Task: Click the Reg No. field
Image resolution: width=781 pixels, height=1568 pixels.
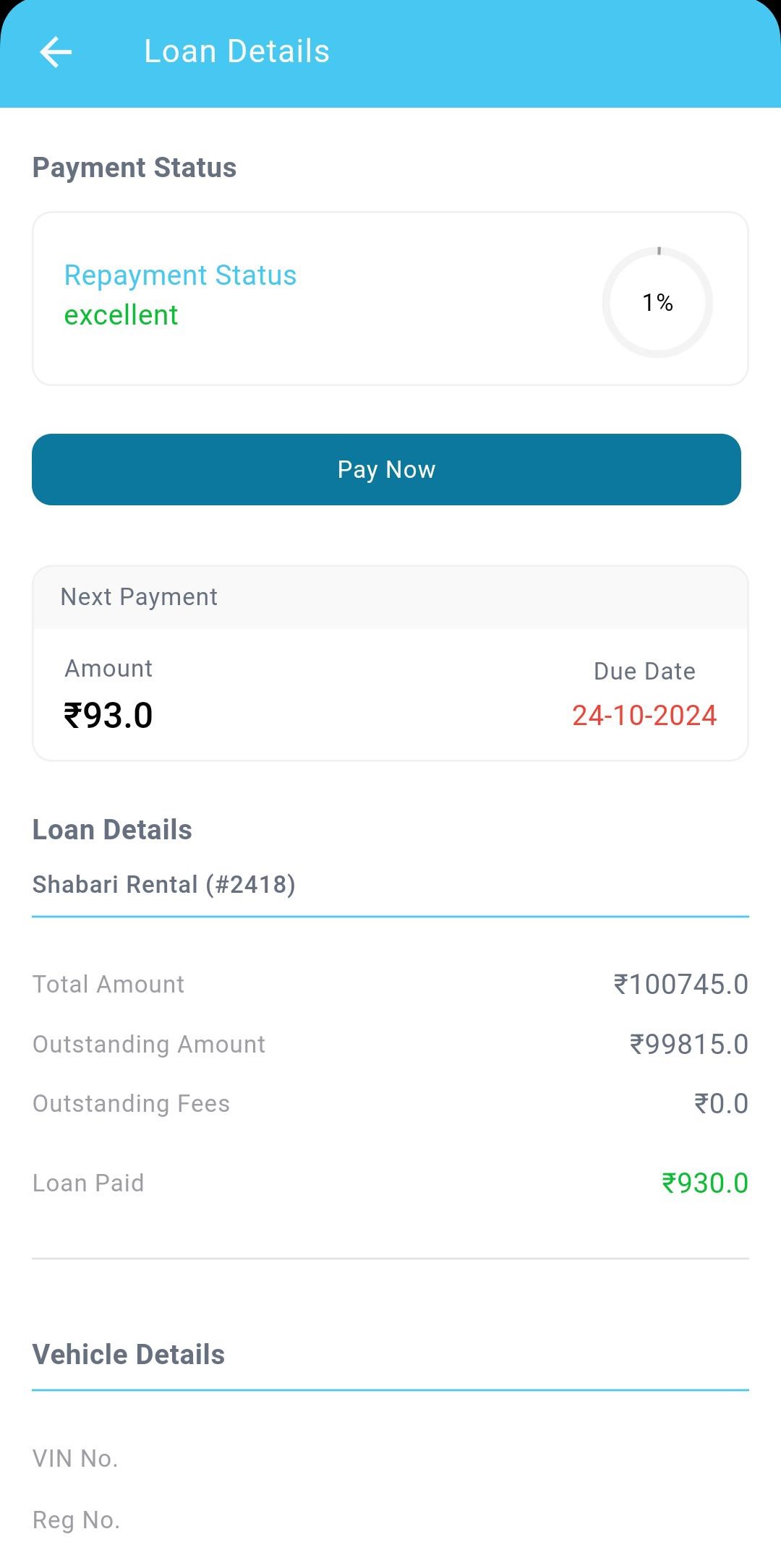Action: pyautogui.click(x=76, y=1520)
